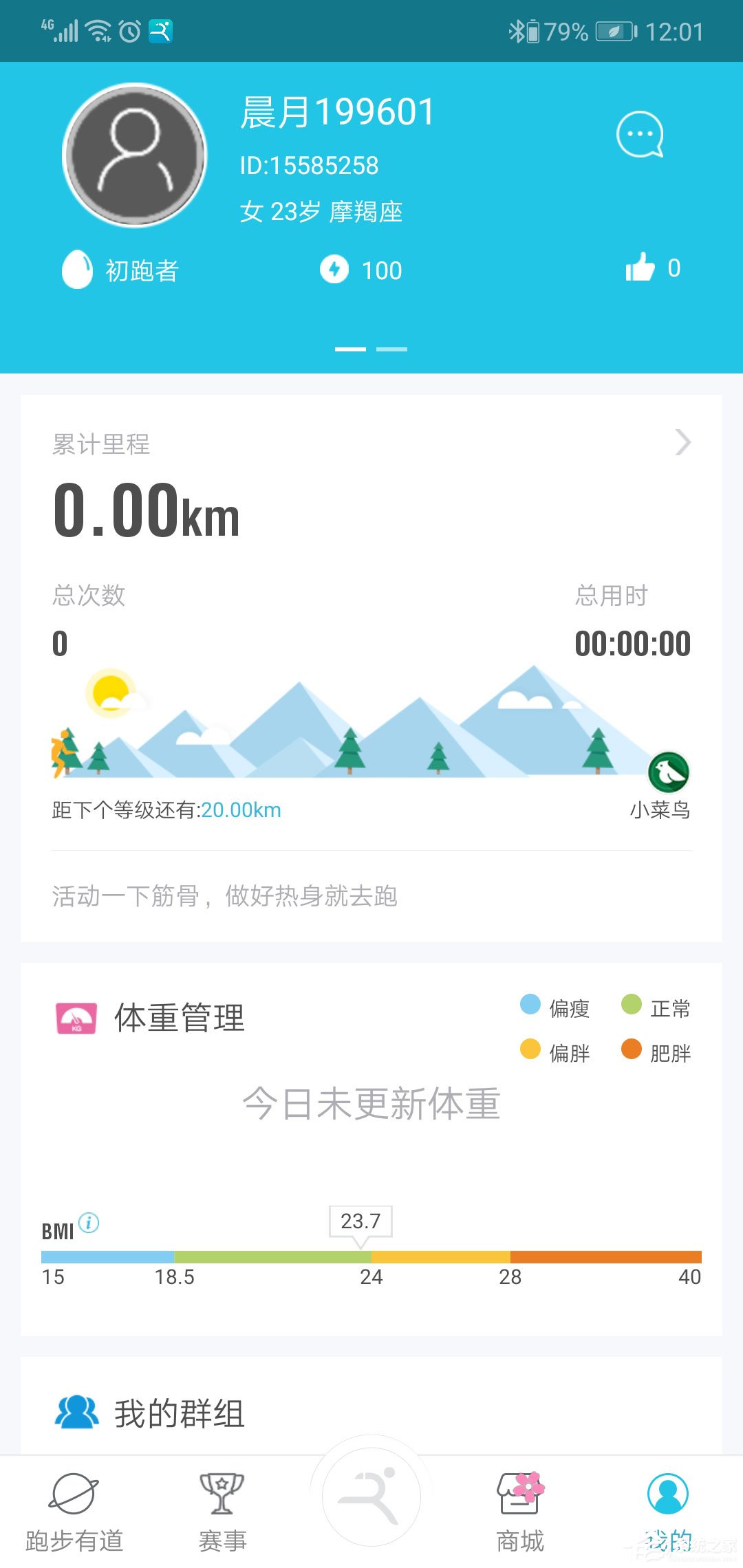Screen dimensions: 743x1568
Task: Tap the 初跑者 egg badge icon
Action: (x=78, y=269)
